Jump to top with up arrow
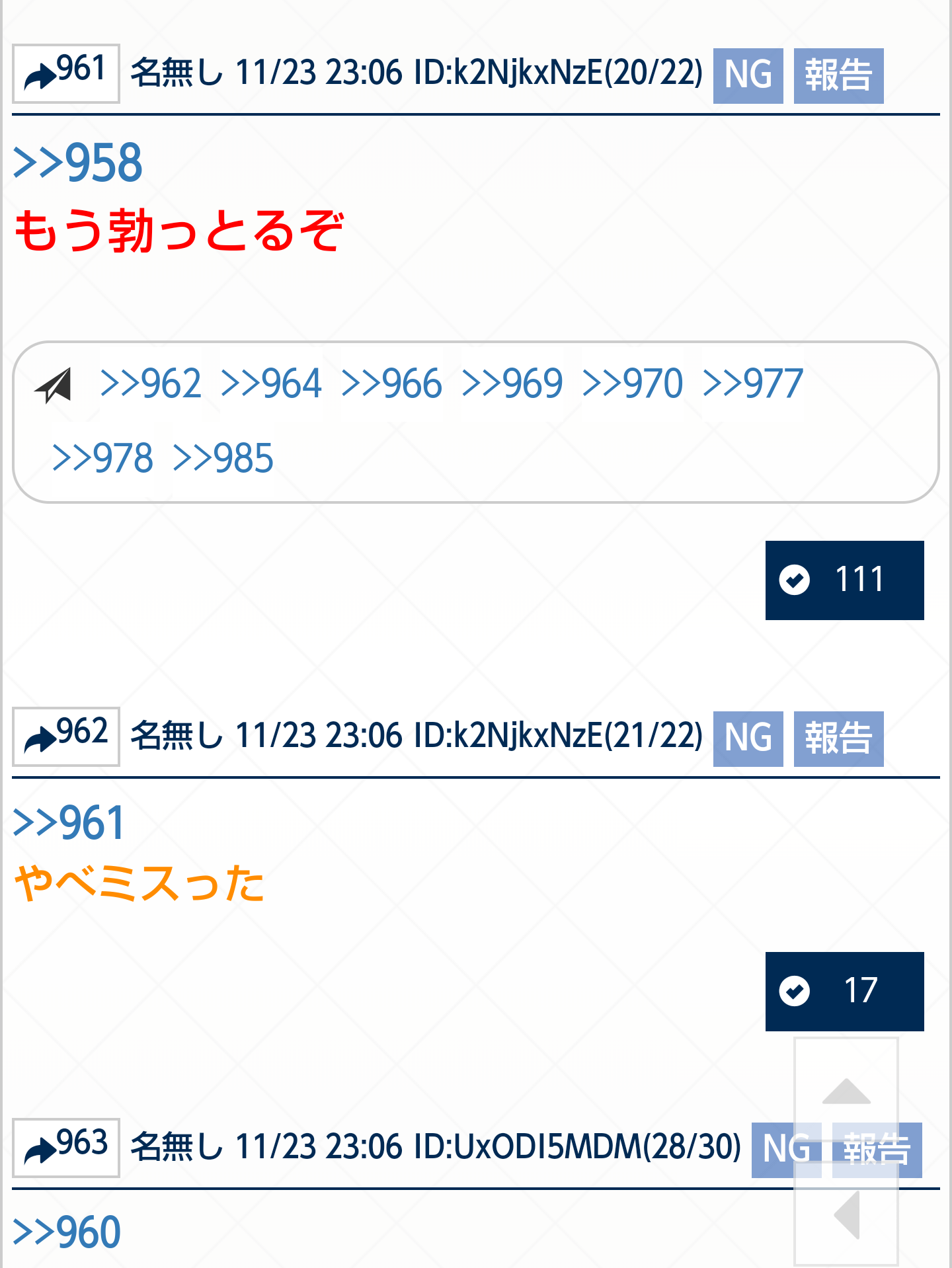Viewport: 952px width, 1268px height. (846, 1092)
